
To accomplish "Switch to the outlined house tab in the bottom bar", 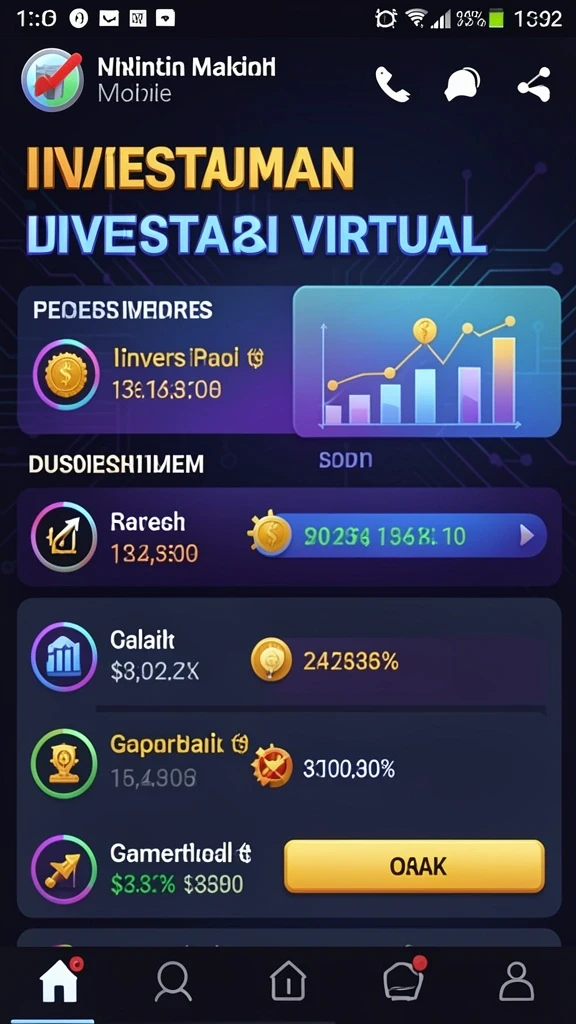I will click(x=288, y=980).
